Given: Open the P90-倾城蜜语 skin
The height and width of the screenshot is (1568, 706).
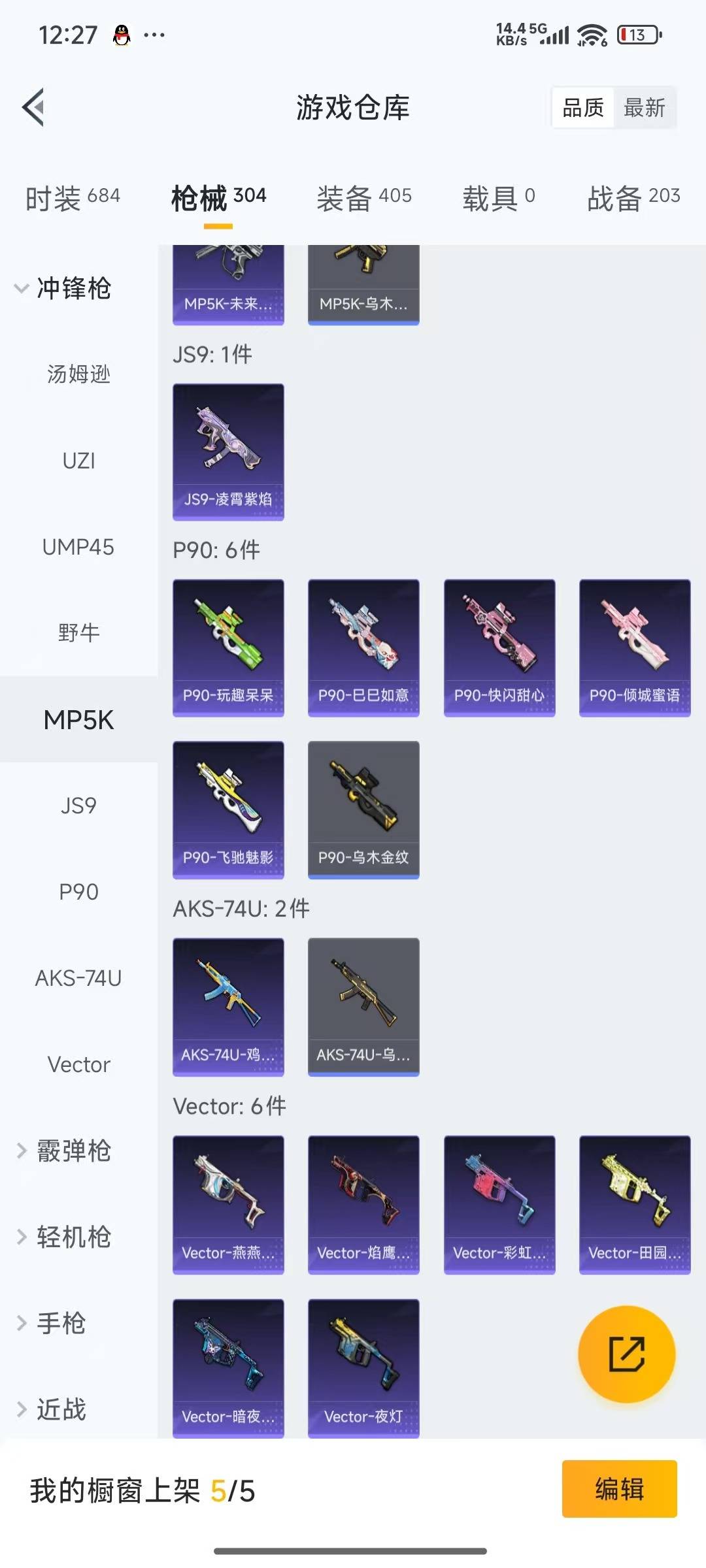Looking at the screenshot, I should pyautogui.click(x=635, y=647).
